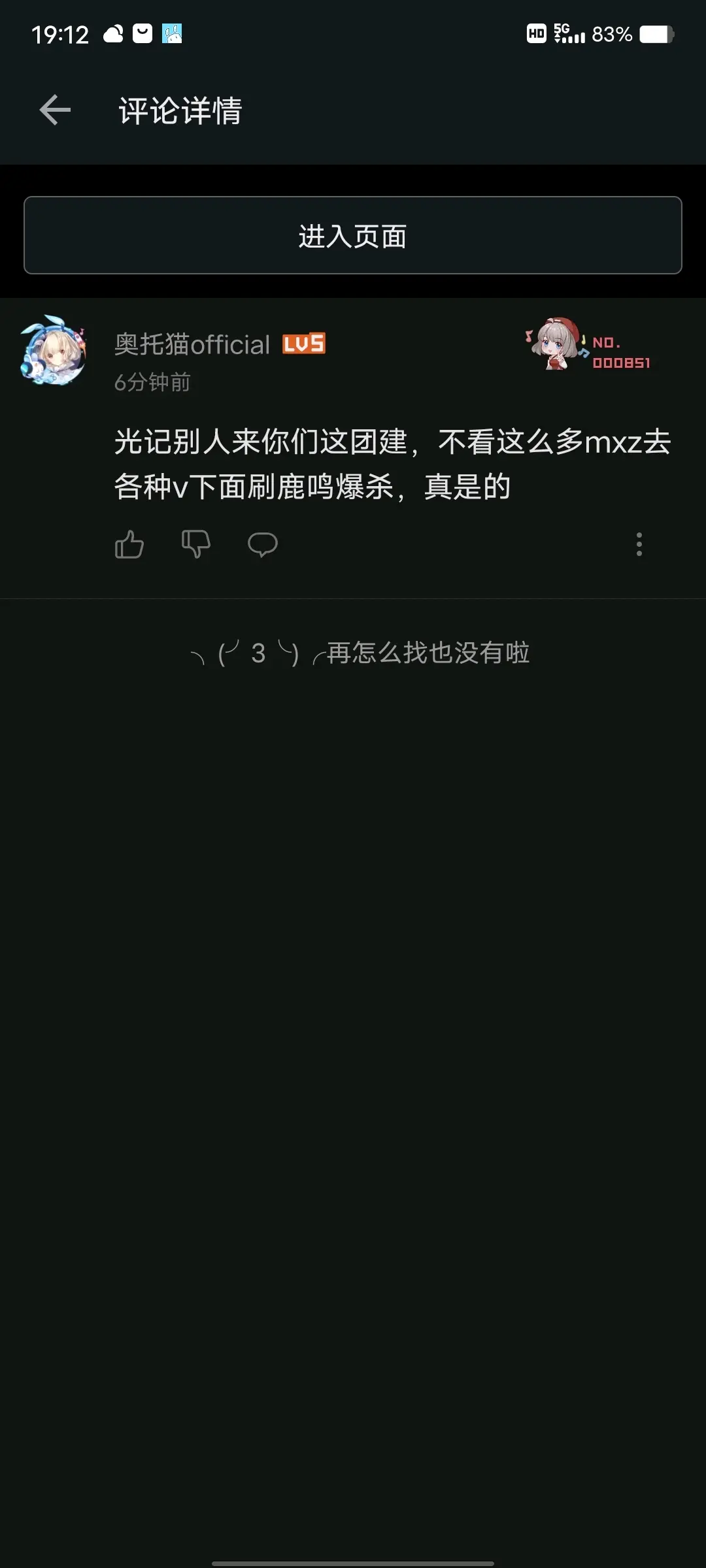This screenshot has height=1568, width=706.
Task: Reply to 奥托猫official's comment
Action: 263,544
